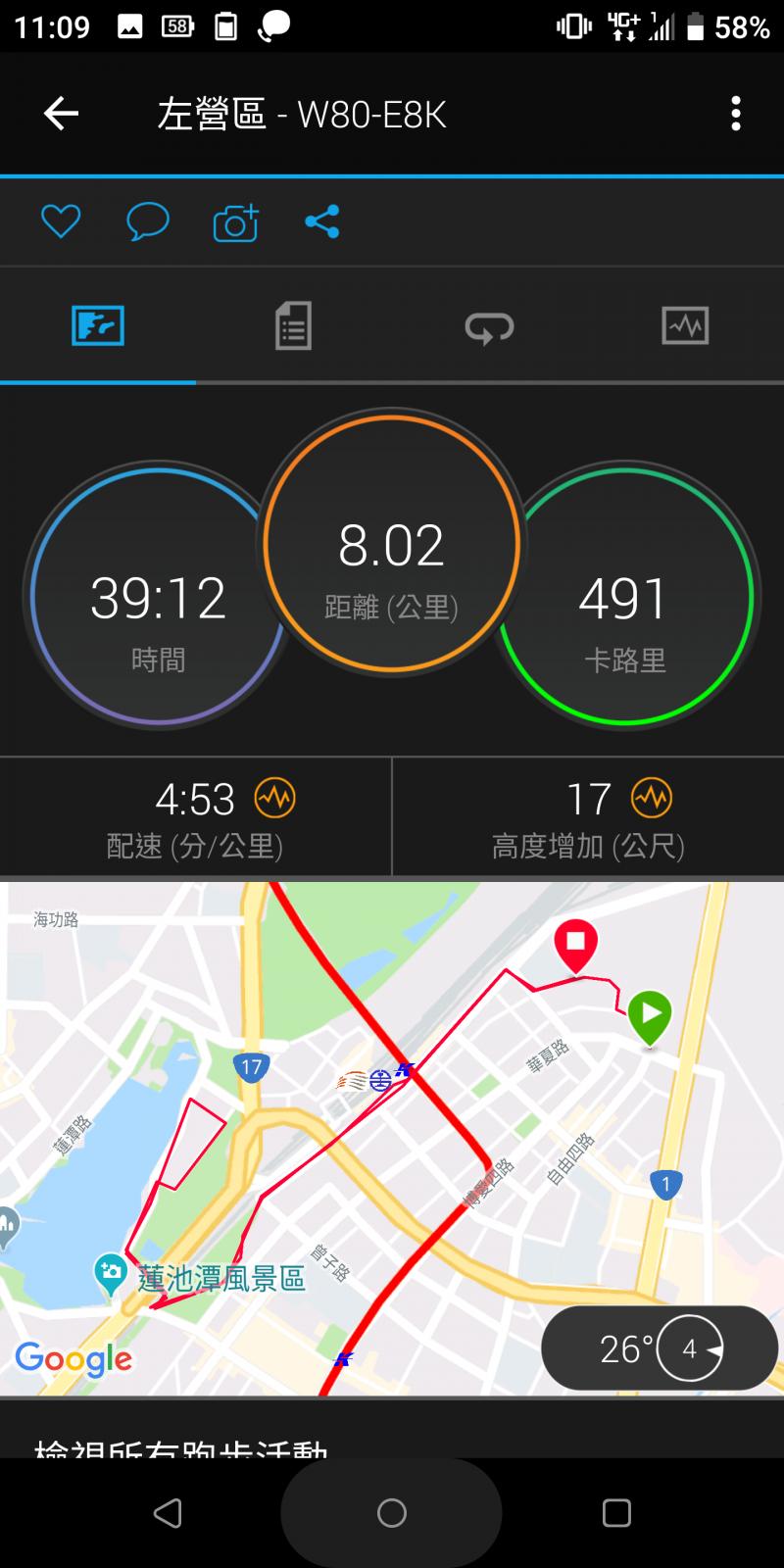
Task: Switch to the laps tab
Action: point(489,327)
